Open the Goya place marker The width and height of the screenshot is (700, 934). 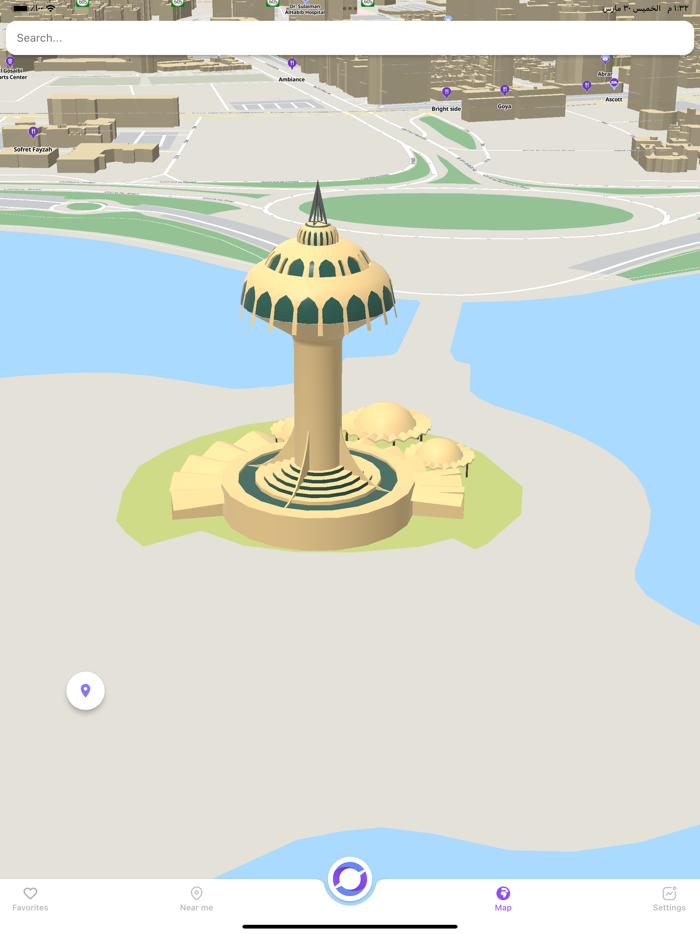pos(504,91)
